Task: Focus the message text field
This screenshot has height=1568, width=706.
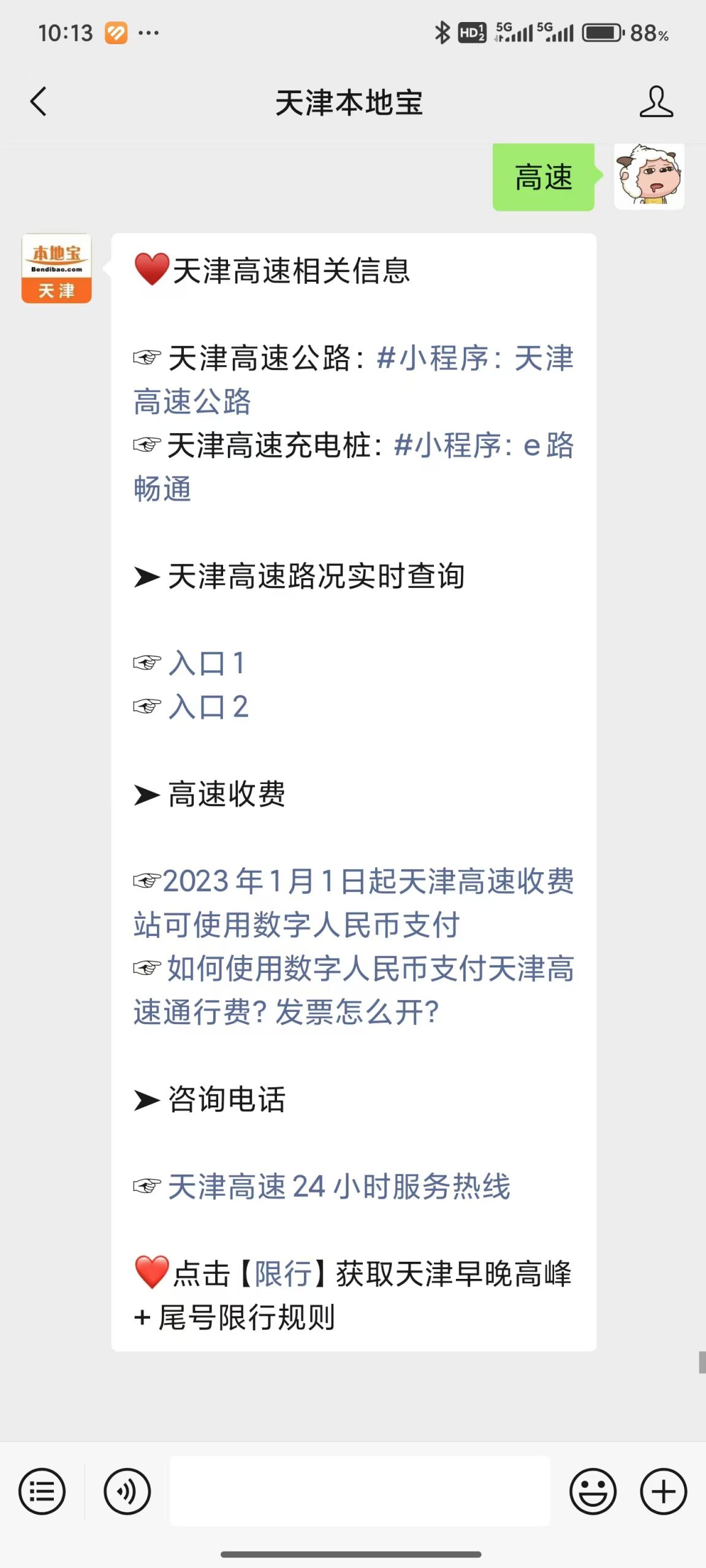Action: tap(360, 1491)
